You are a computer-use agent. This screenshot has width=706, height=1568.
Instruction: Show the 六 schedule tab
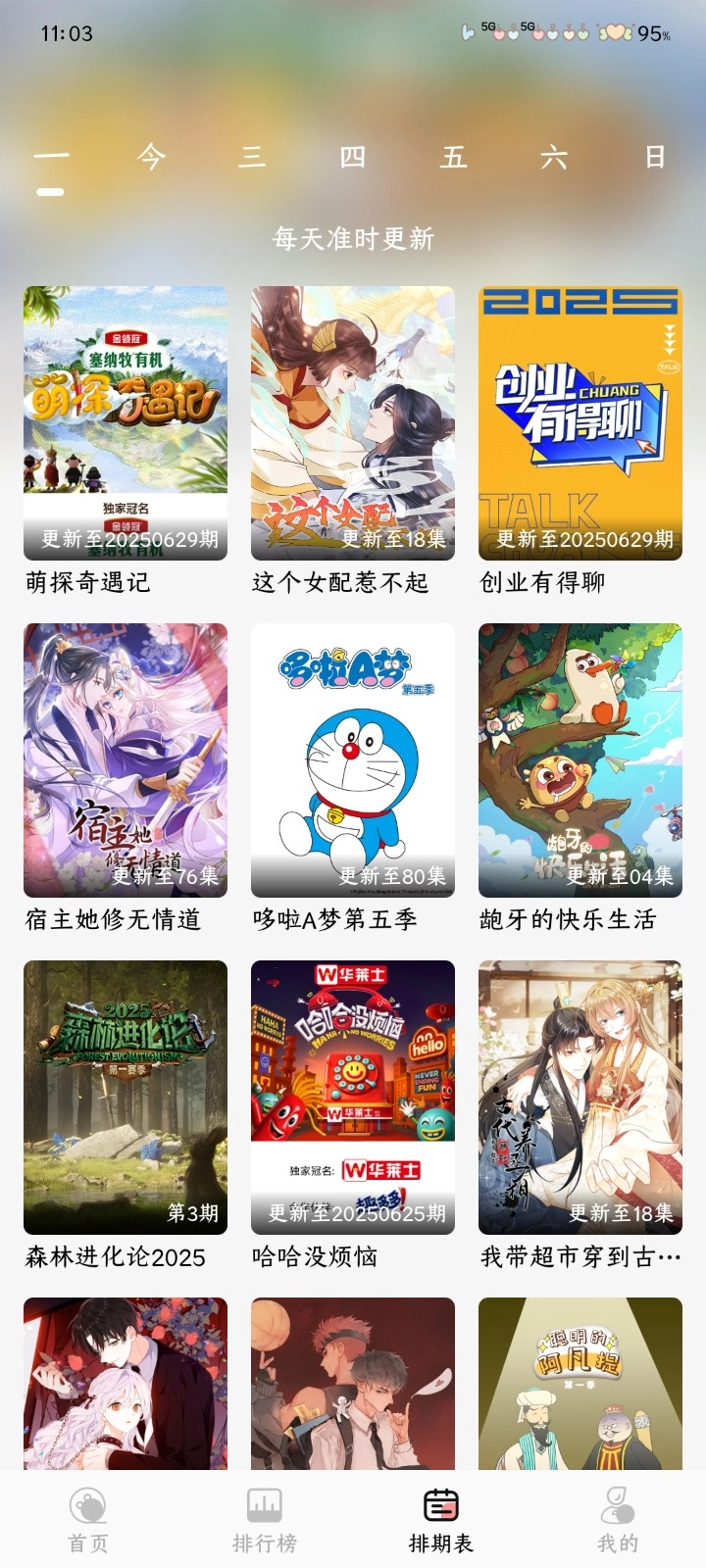pyautogui.click(x=554, y=157)
